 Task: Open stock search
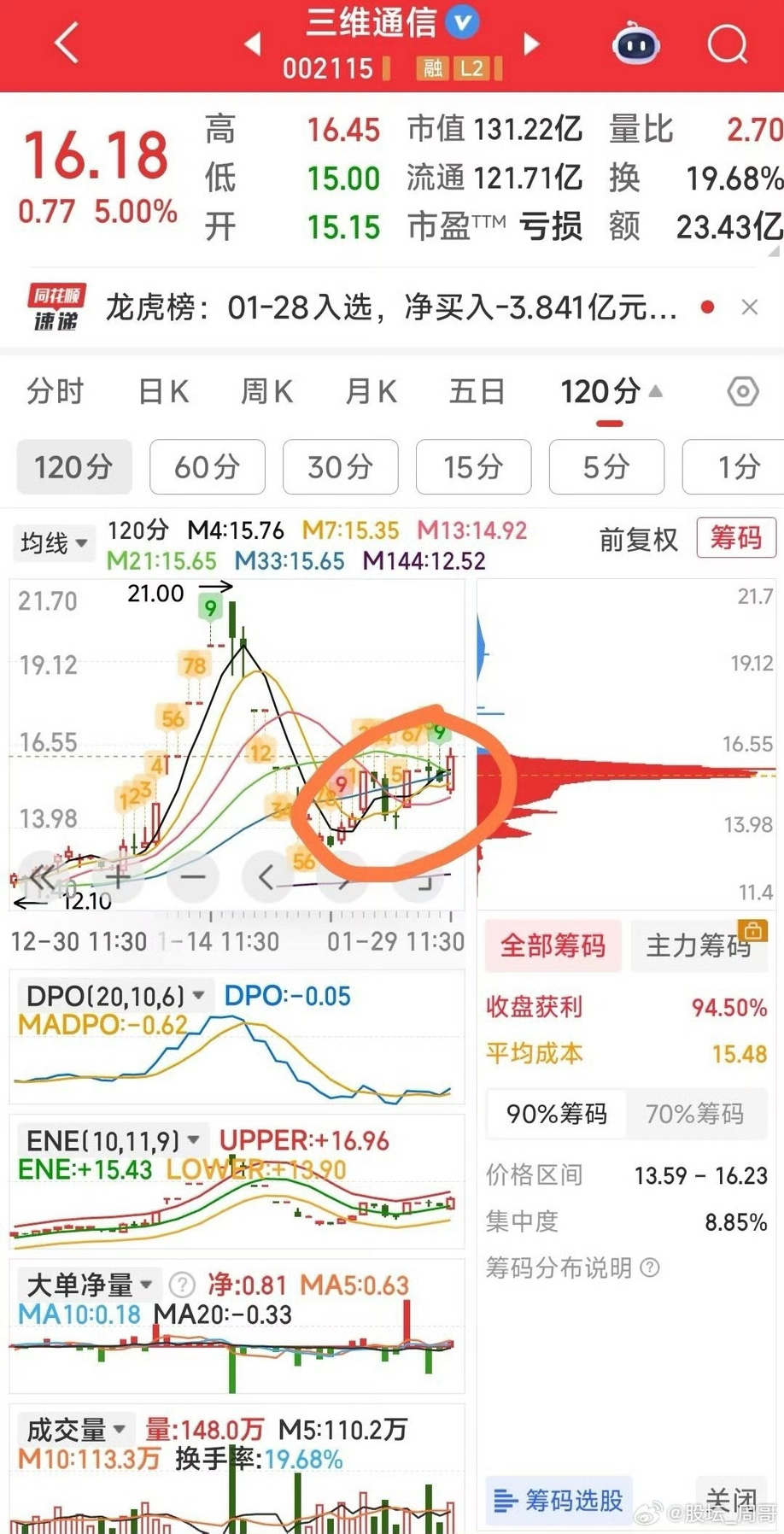pyautogui.click(x=727, y=44)
